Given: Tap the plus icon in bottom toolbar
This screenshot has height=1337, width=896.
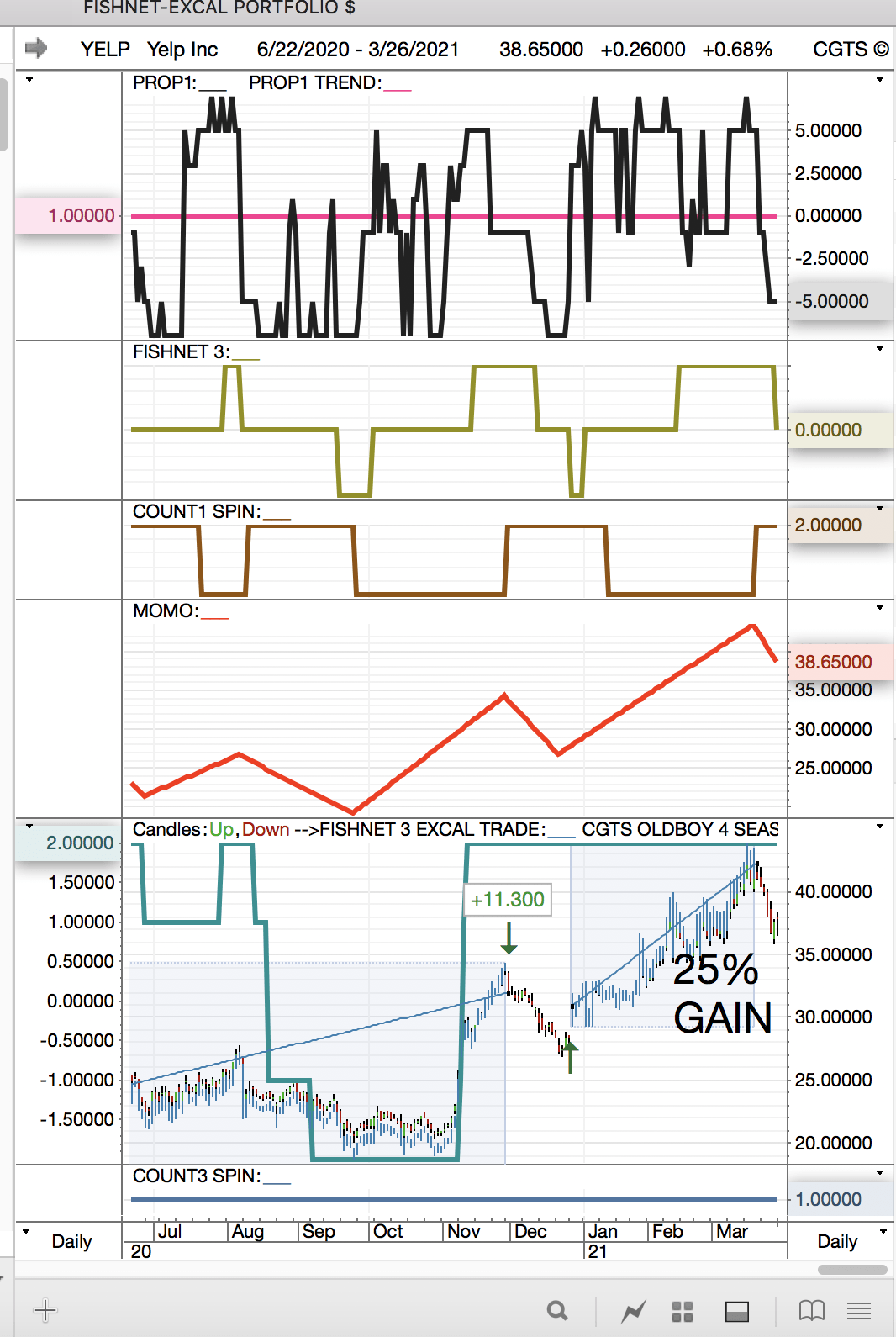Looking at the screenshot, I should 45,1310.
